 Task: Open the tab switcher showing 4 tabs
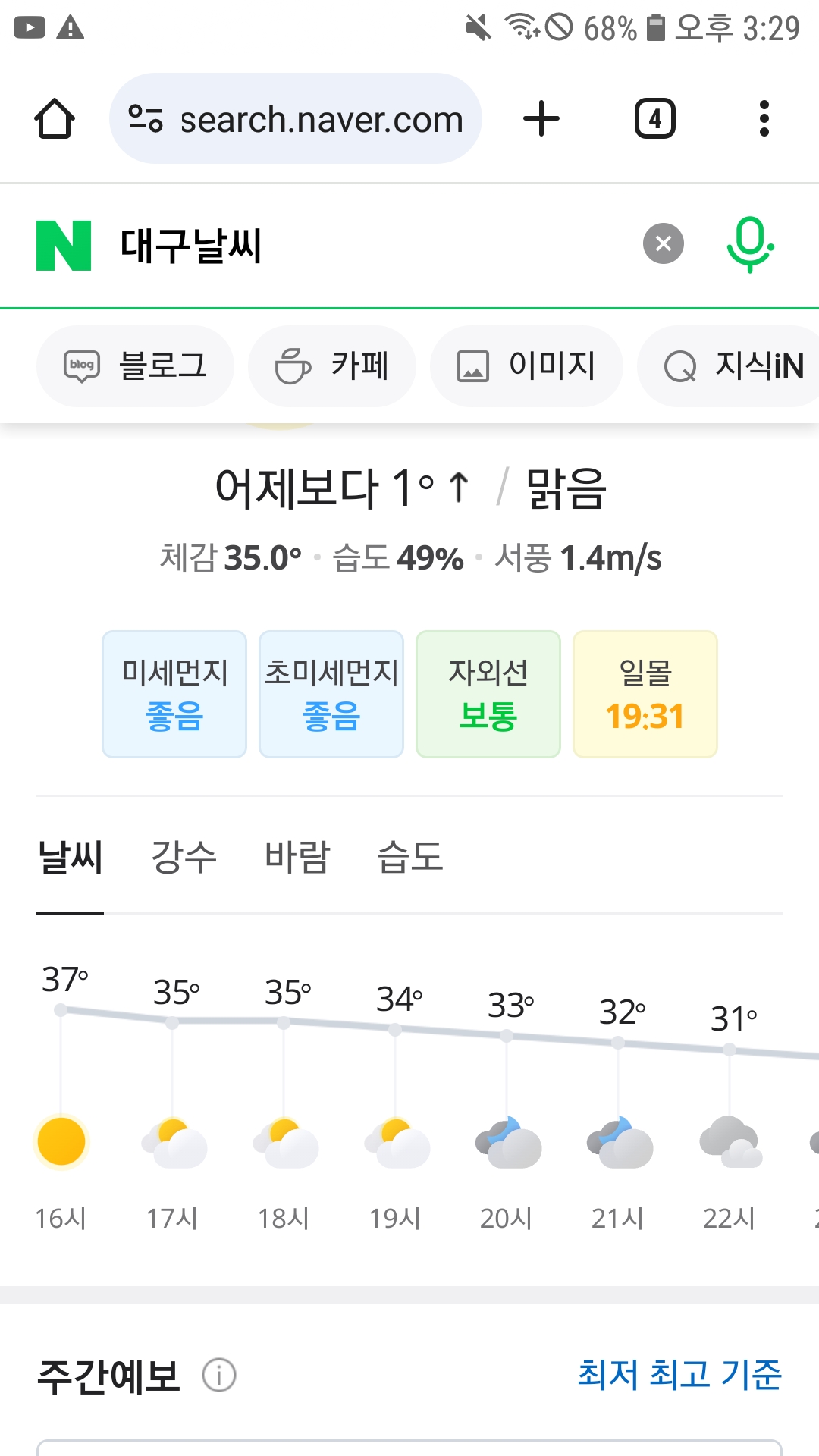coord(655,119)
